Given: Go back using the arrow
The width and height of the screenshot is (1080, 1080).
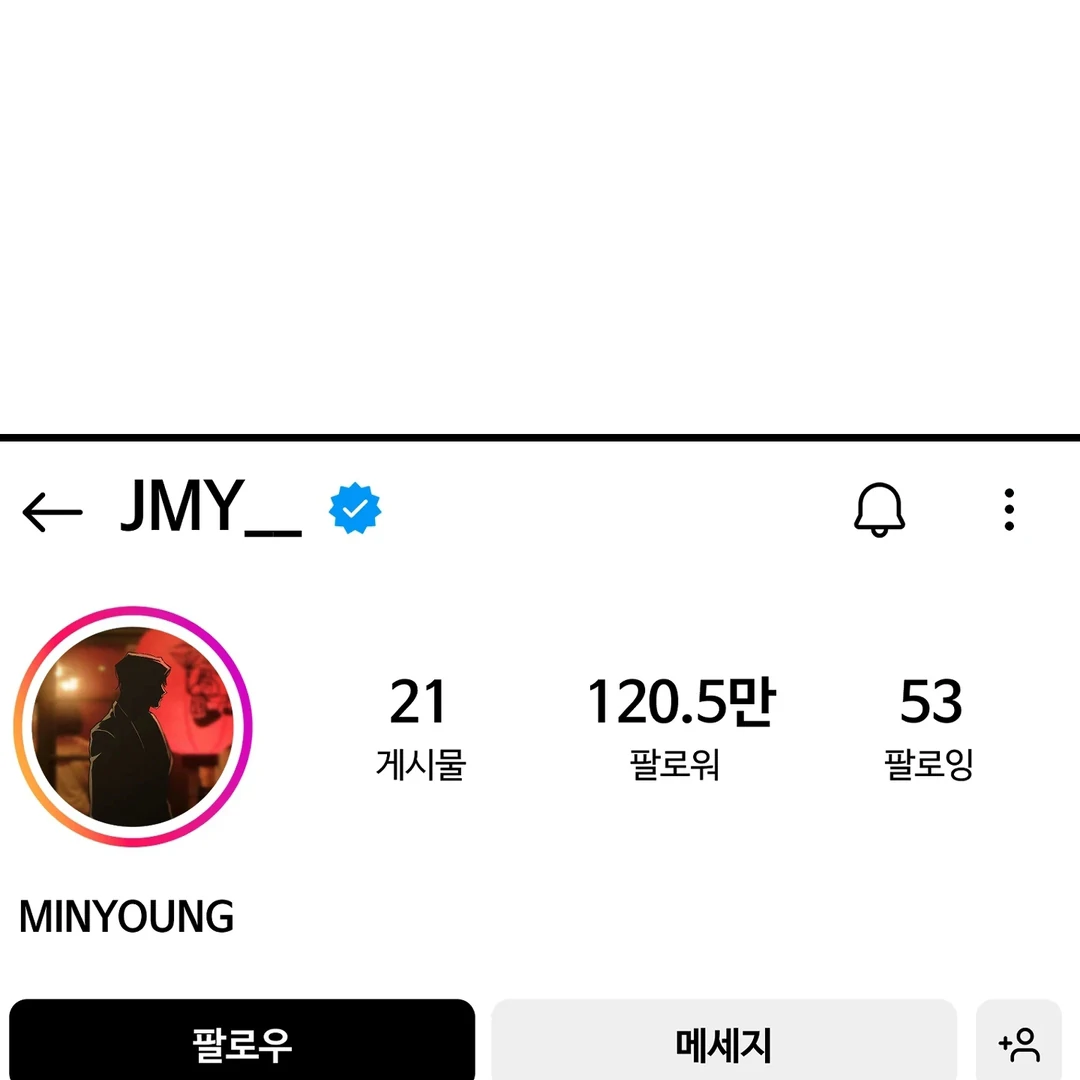Looking at the screenshot, I should click(52, 512).
